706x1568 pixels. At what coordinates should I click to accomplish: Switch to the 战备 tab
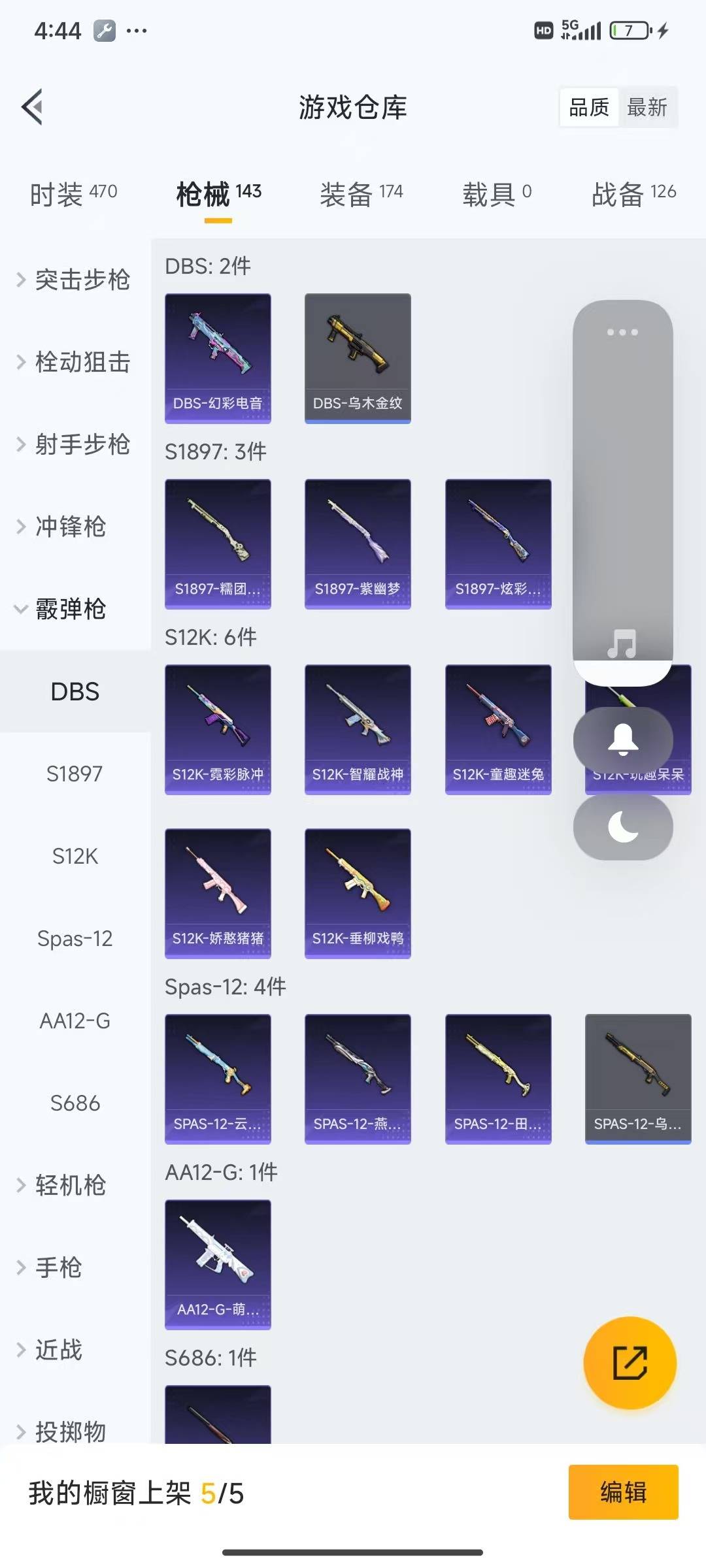tap(633, 193)
